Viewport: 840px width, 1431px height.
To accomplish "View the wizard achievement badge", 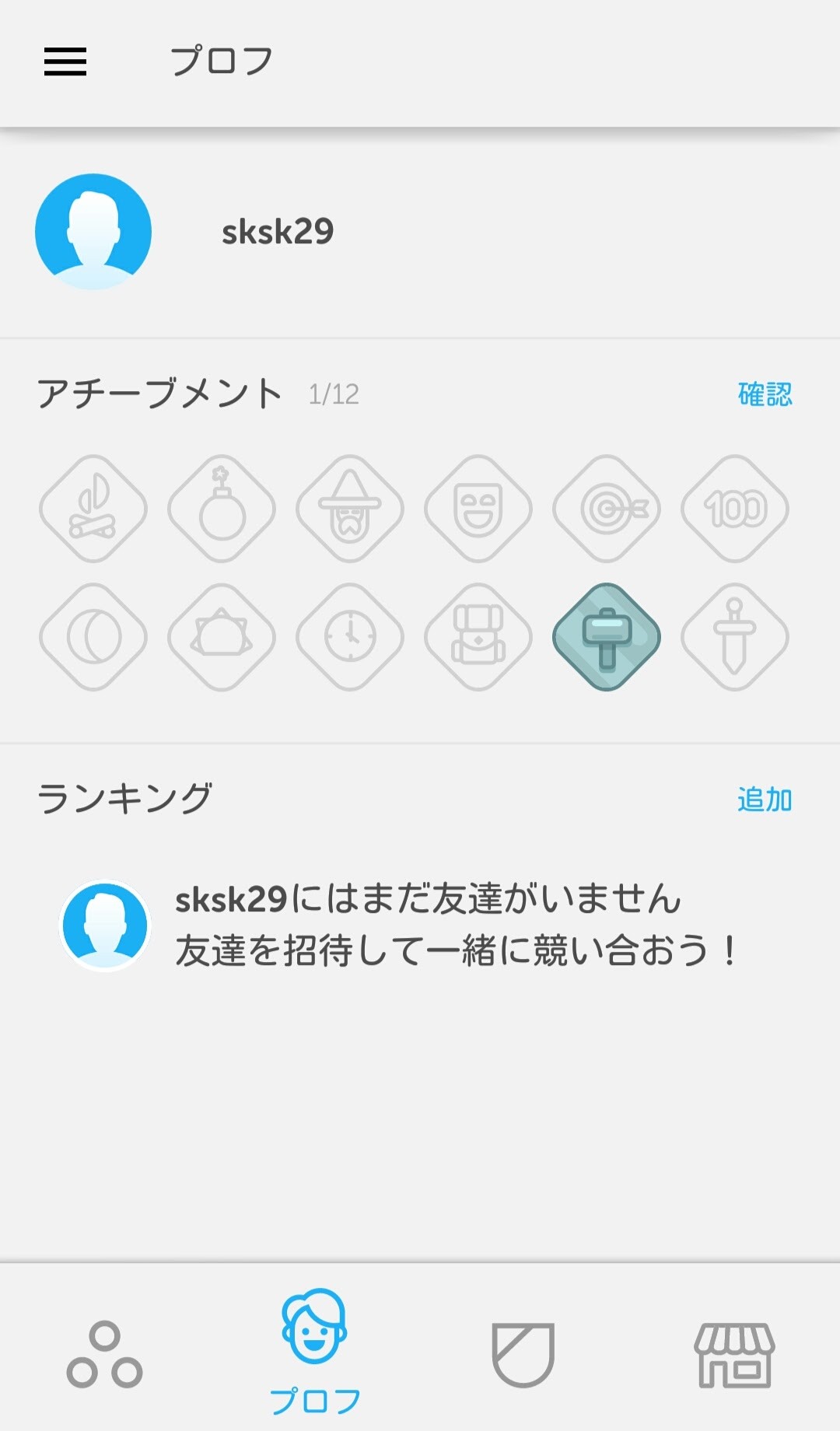I will click(350, 509).
